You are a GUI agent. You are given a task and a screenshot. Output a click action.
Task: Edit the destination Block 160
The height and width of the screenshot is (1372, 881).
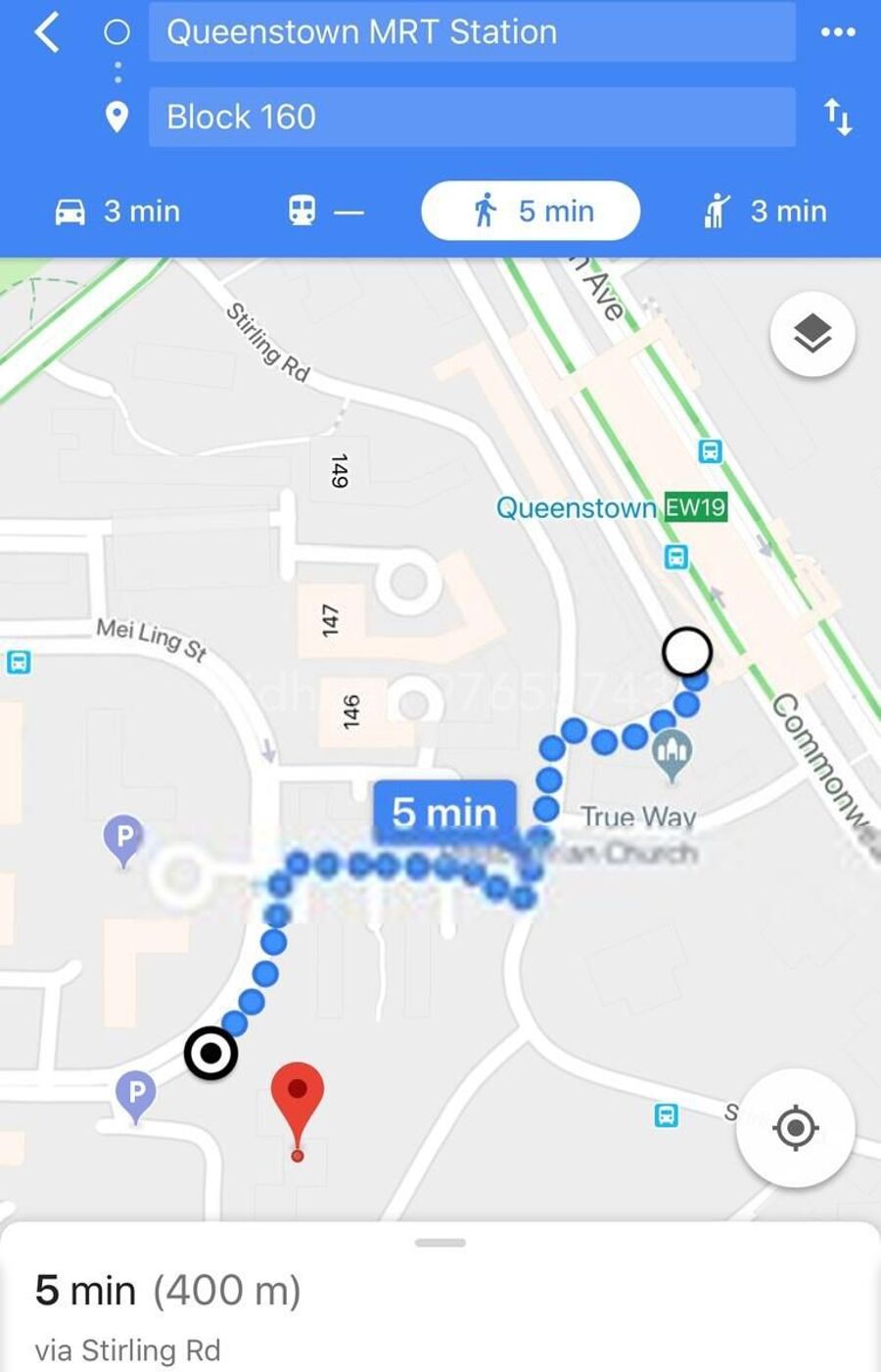click(471, 117)
